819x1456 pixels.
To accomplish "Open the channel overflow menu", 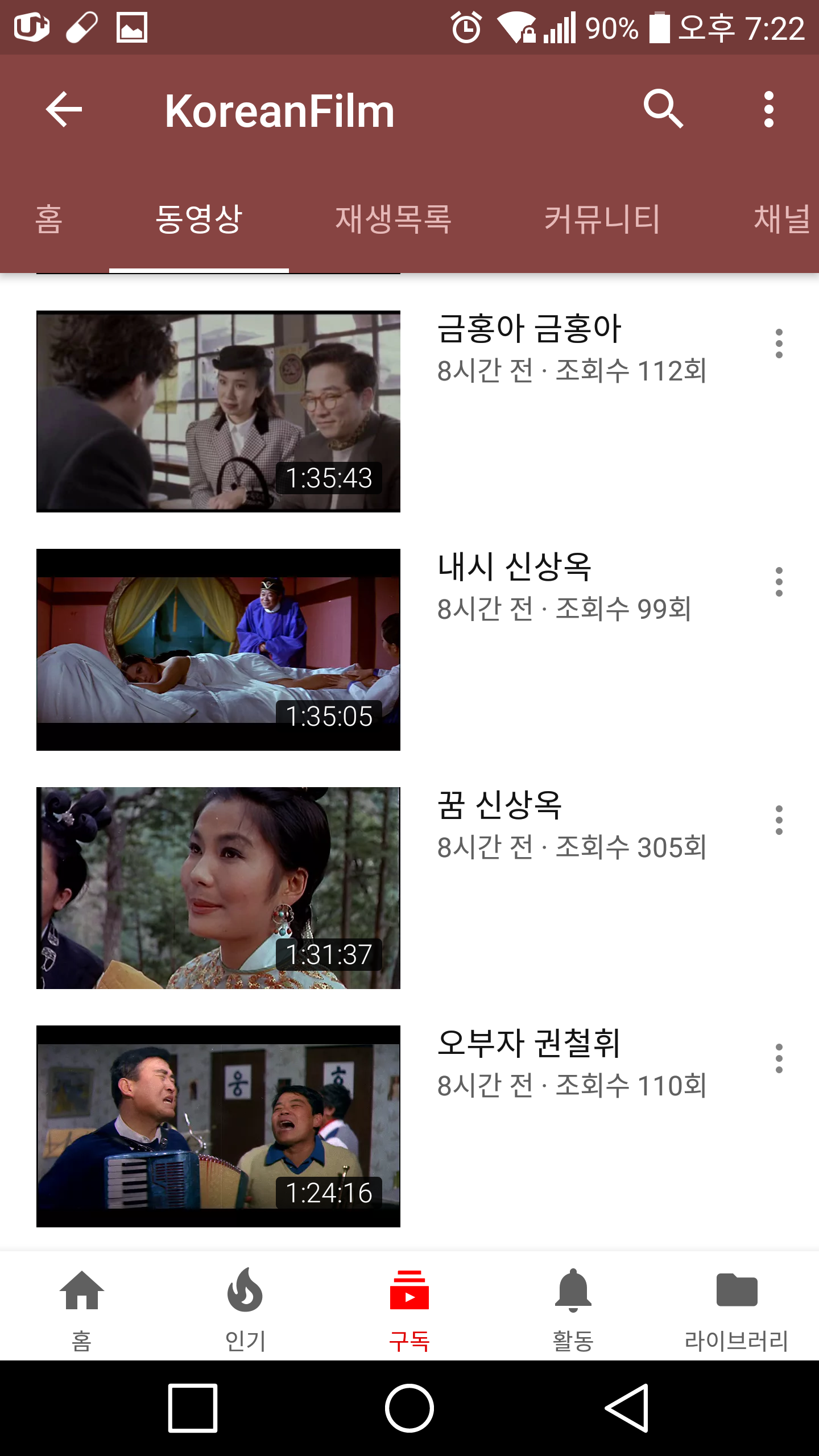I will point(769,109).
